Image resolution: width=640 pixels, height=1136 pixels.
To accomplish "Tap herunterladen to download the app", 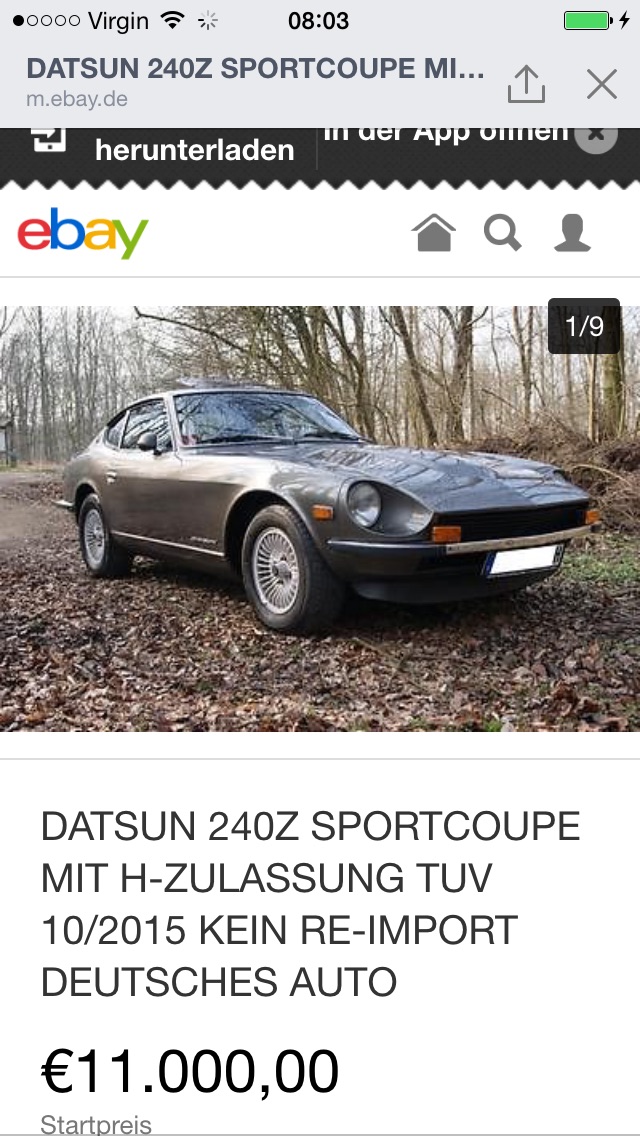I will tap(194, 151).
